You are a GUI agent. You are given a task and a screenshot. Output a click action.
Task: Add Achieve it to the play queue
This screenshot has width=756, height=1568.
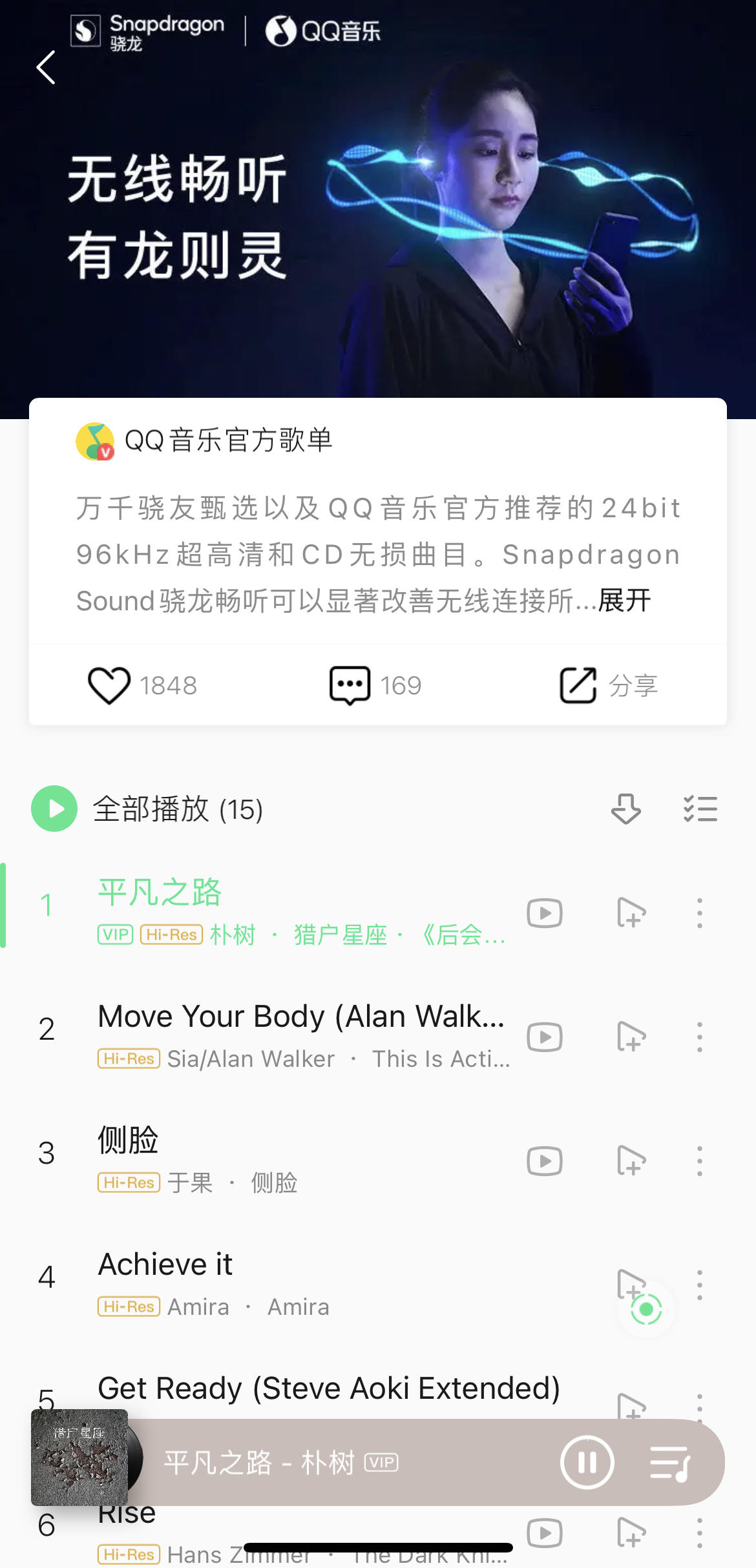(x=632, y=1284)
